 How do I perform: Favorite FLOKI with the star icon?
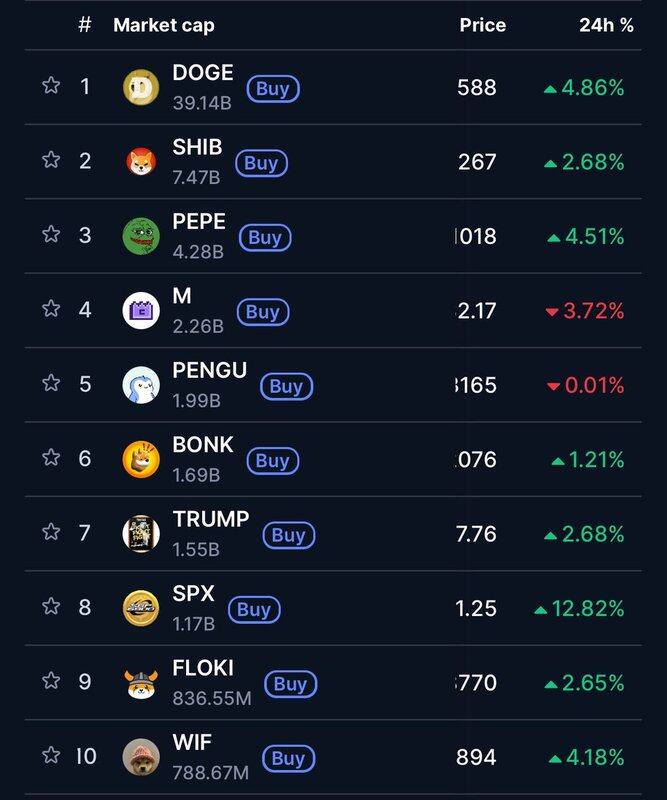51,681
